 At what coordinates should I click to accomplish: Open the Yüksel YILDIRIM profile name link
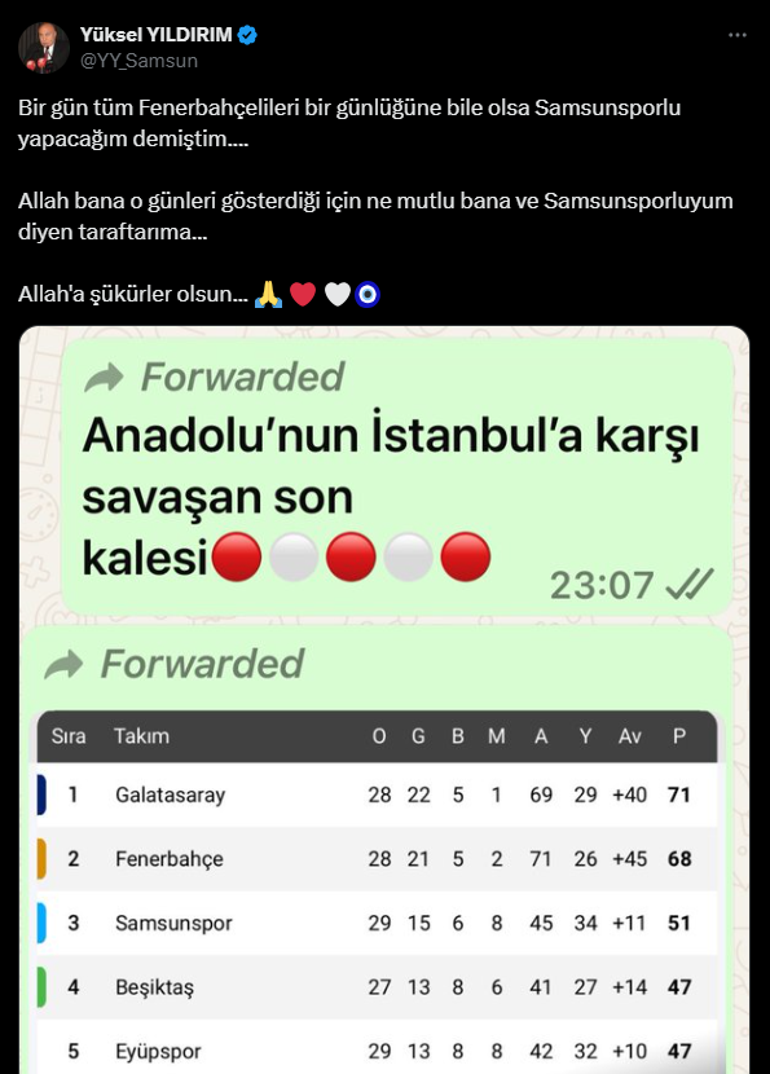[x=155, y=35]
